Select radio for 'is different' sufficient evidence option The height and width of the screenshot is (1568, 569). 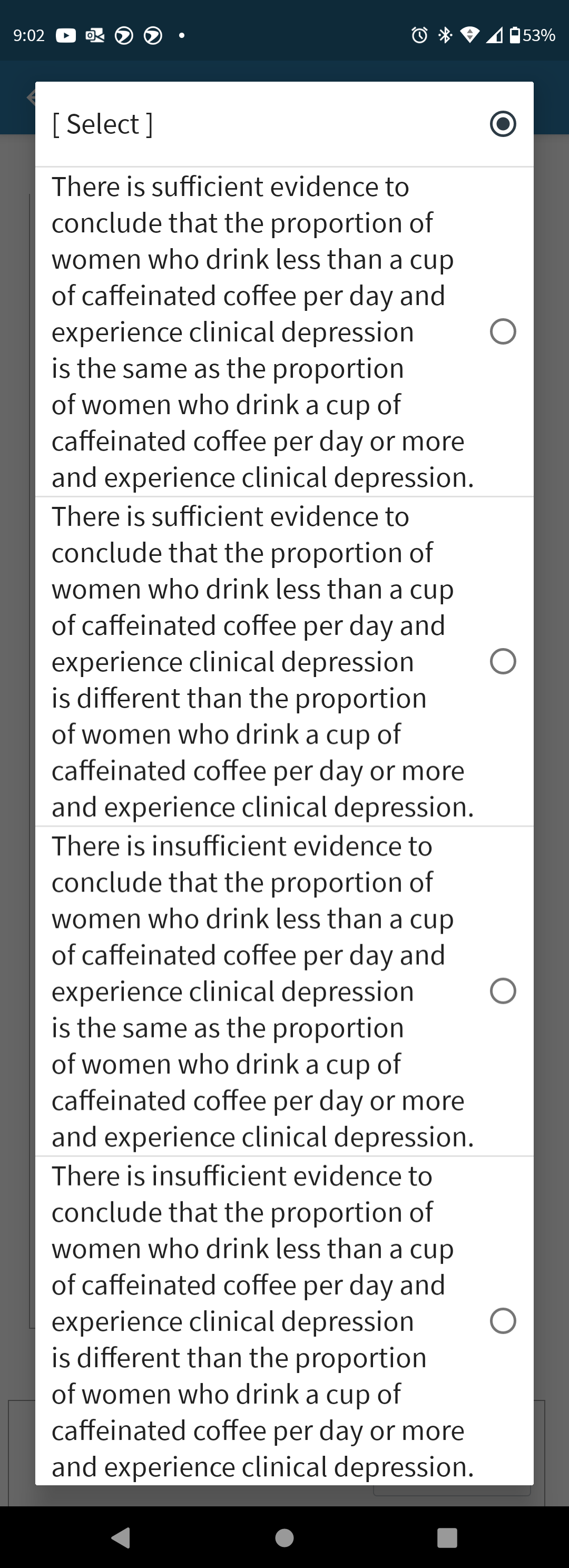pos(502,661)
